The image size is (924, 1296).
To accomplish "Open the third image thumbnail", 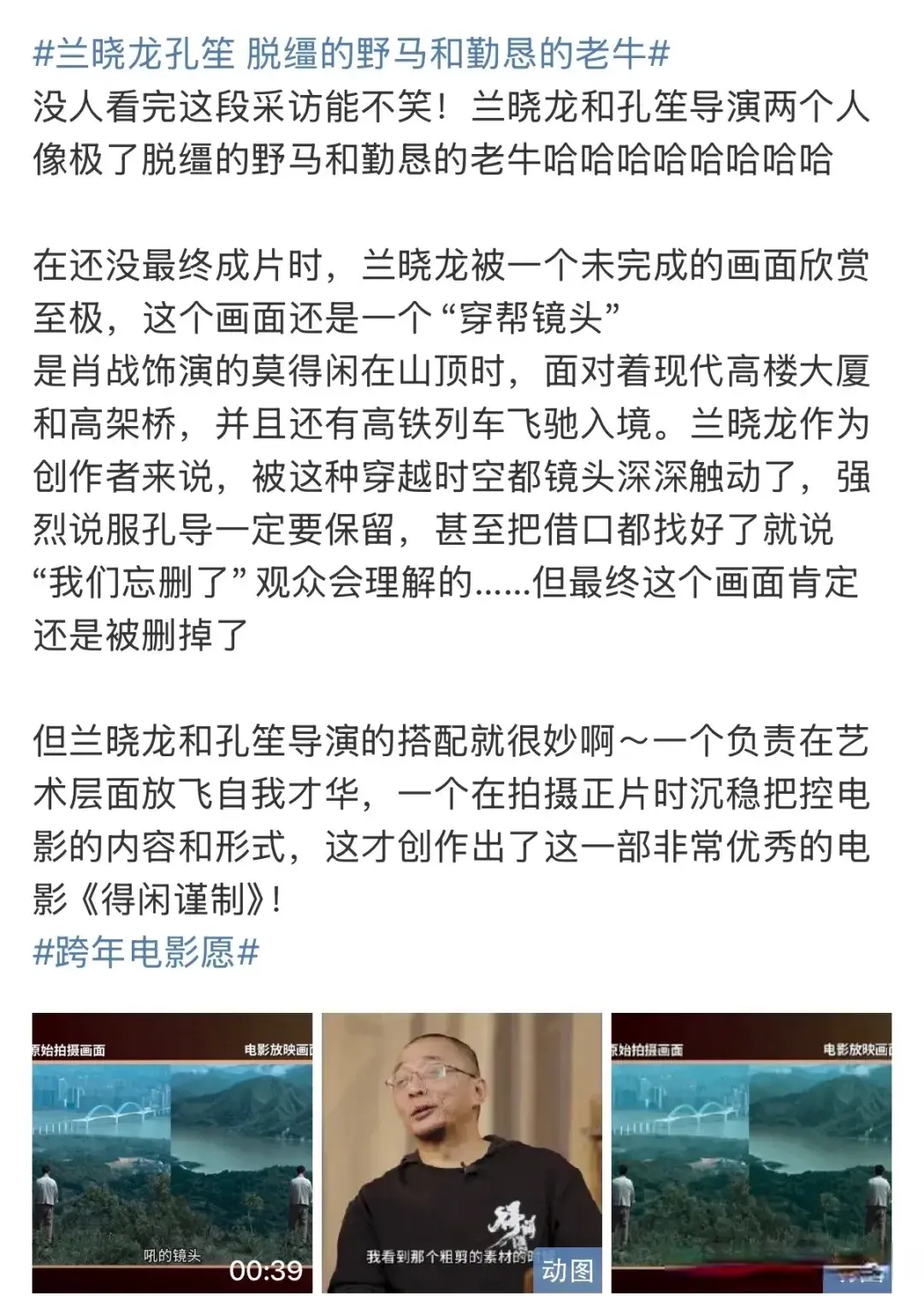I will click(x=750, y=1152).
